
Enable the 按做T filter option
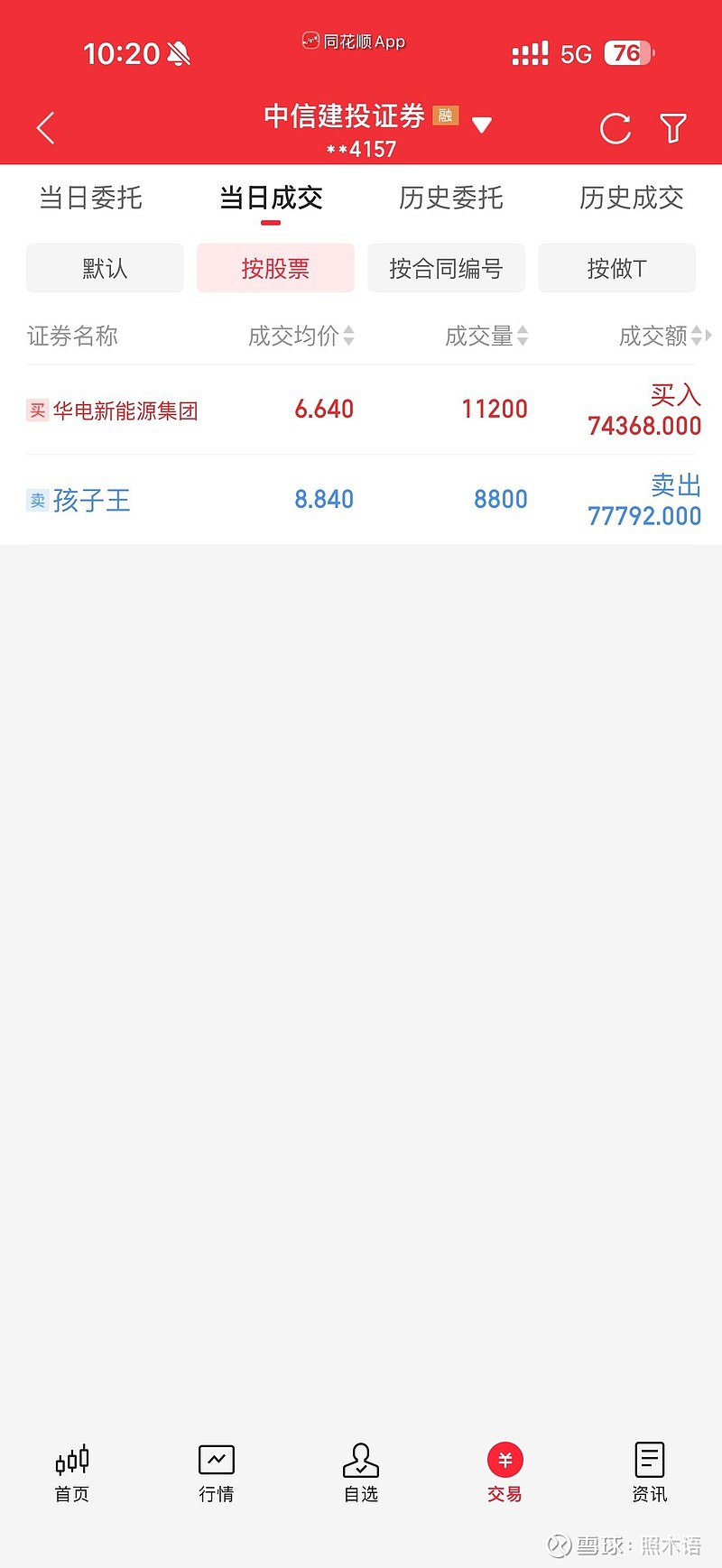(x=616, y=268)
